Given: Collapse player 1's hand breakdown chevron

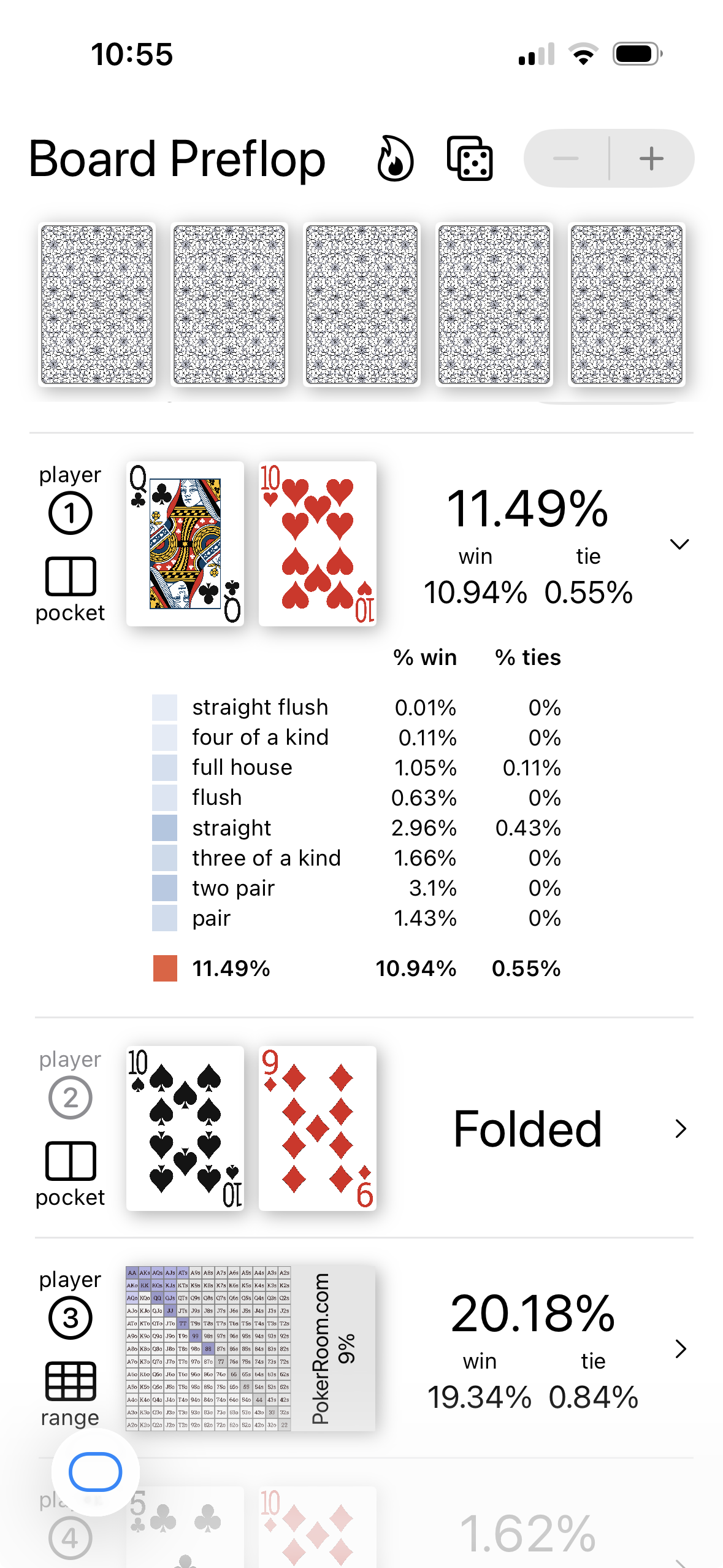Looking at the screenshot, I should pos(679,544).
